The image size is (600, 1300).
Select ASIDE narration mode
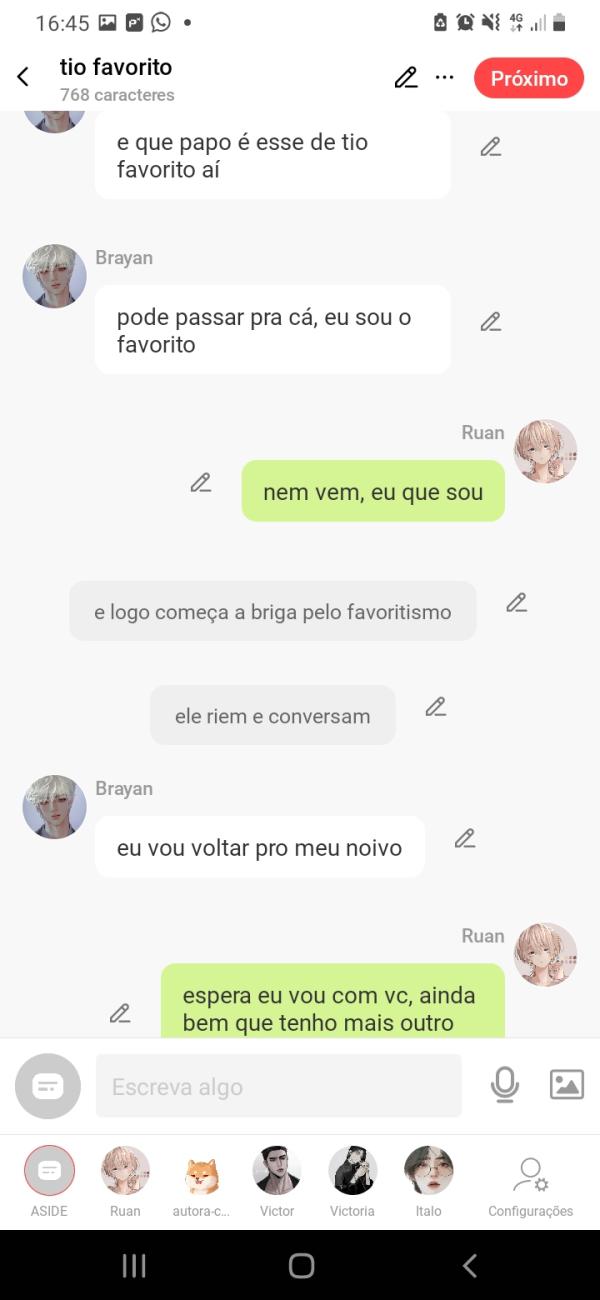49,1172
